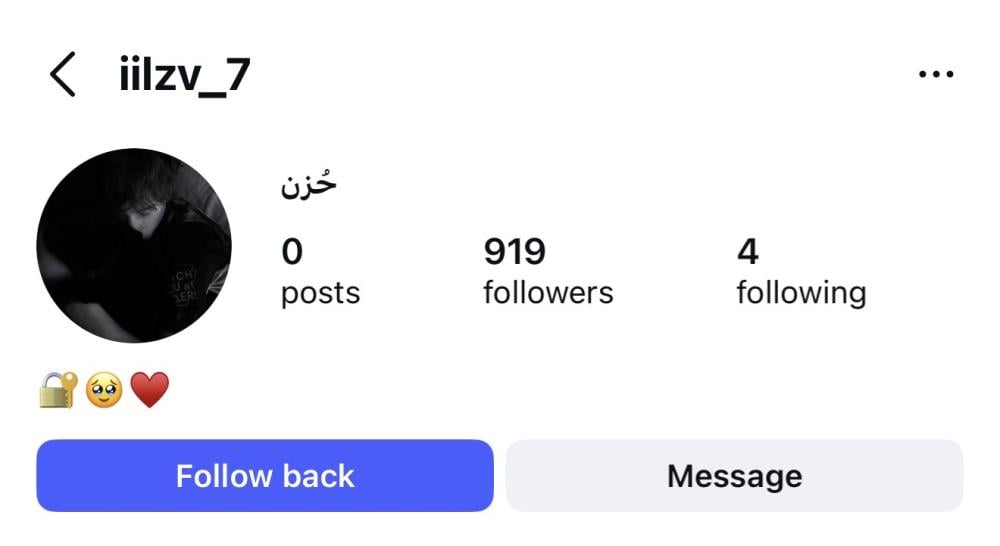
Task: Go back from the iilzv_7 profile
Action: [x=62, y=76]
